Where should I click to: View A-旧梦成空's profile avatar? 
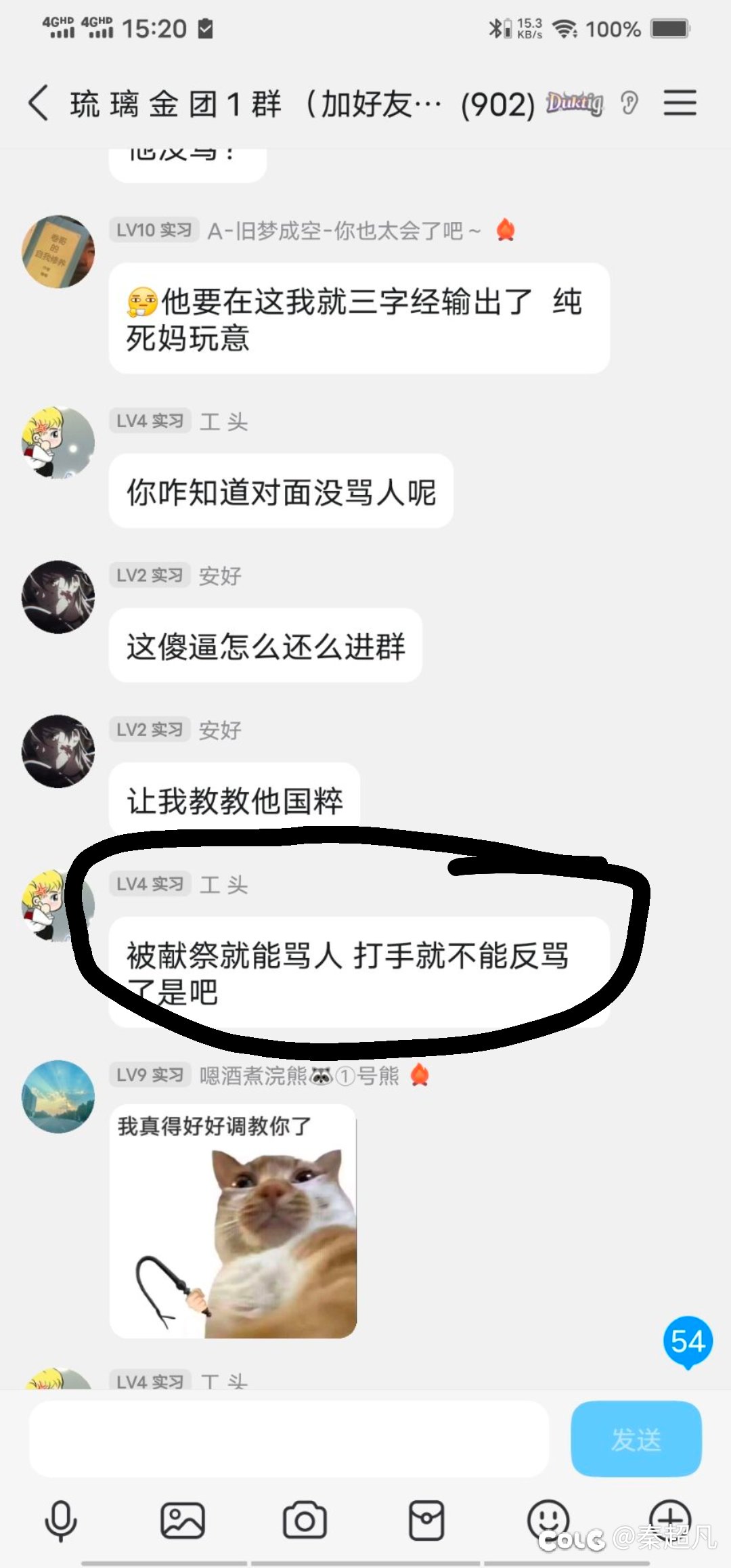[x=58, y=252]
